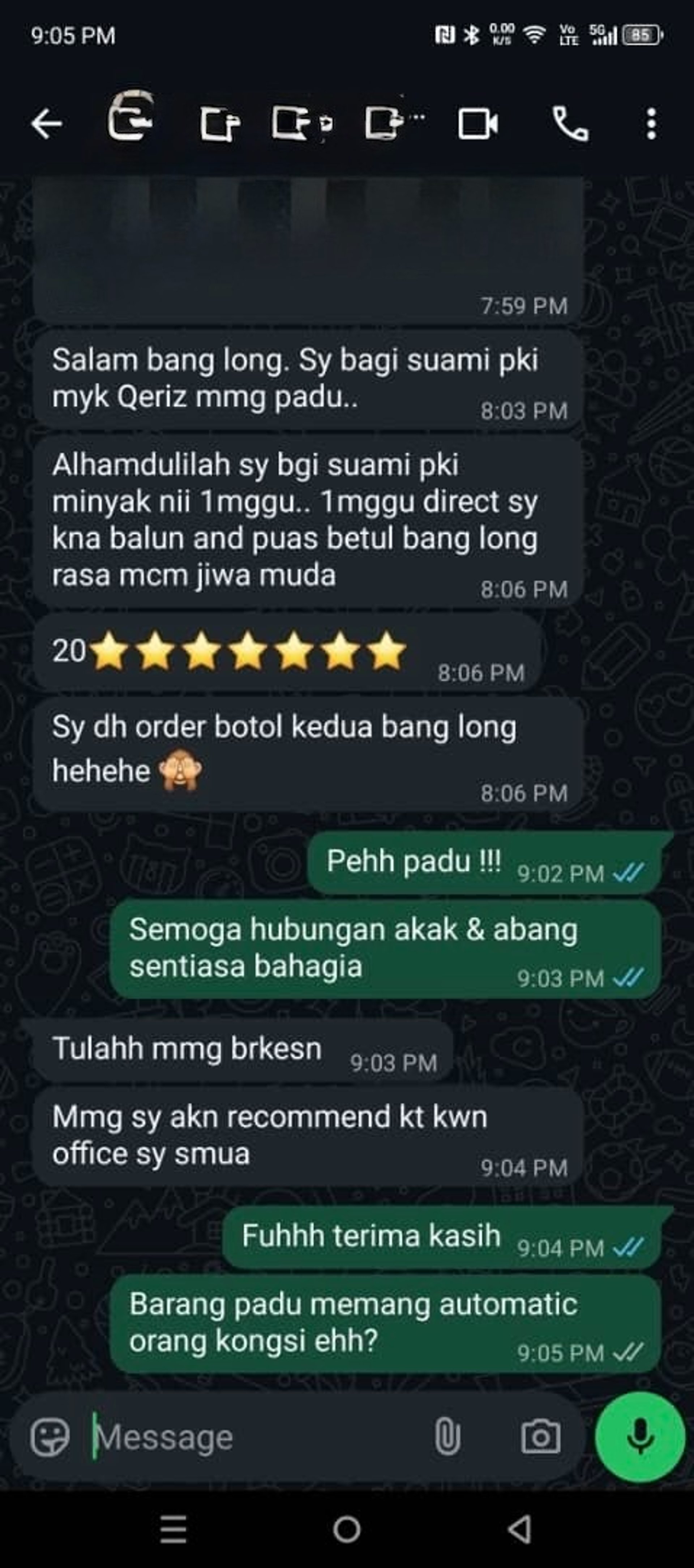
Task: Start a voice call
Action: pos(570,124)
